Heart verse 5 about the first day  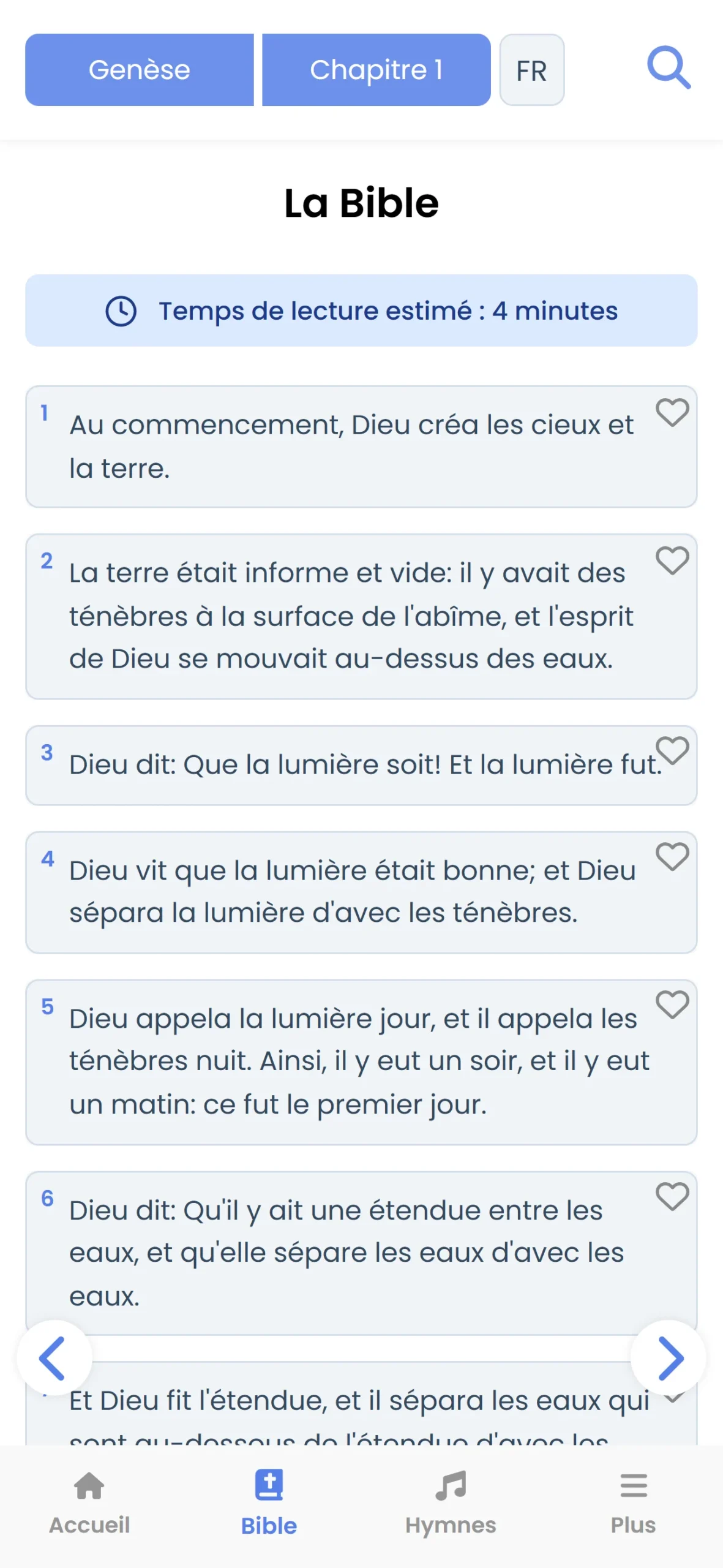click(672, 1005)
